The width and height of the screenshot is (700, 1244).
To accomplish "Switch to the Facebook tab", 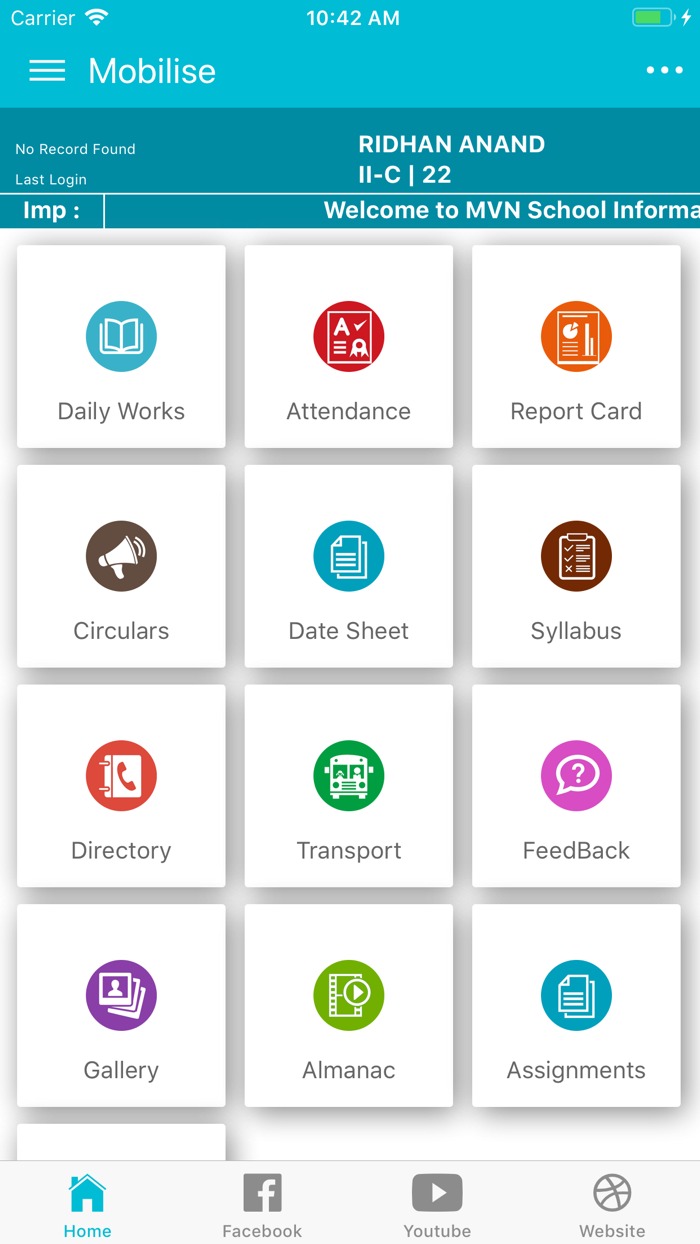I will (x=262, y=1204).
